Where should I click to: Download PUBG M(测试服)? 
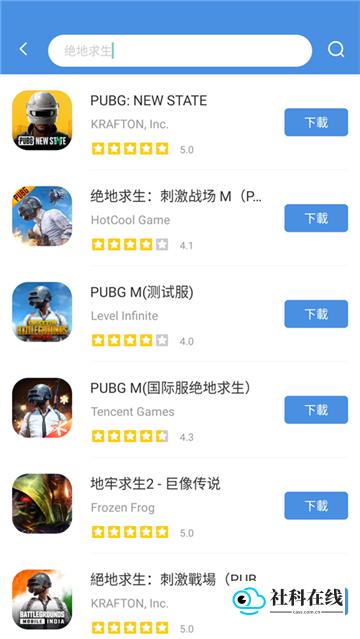coord(316,314)
